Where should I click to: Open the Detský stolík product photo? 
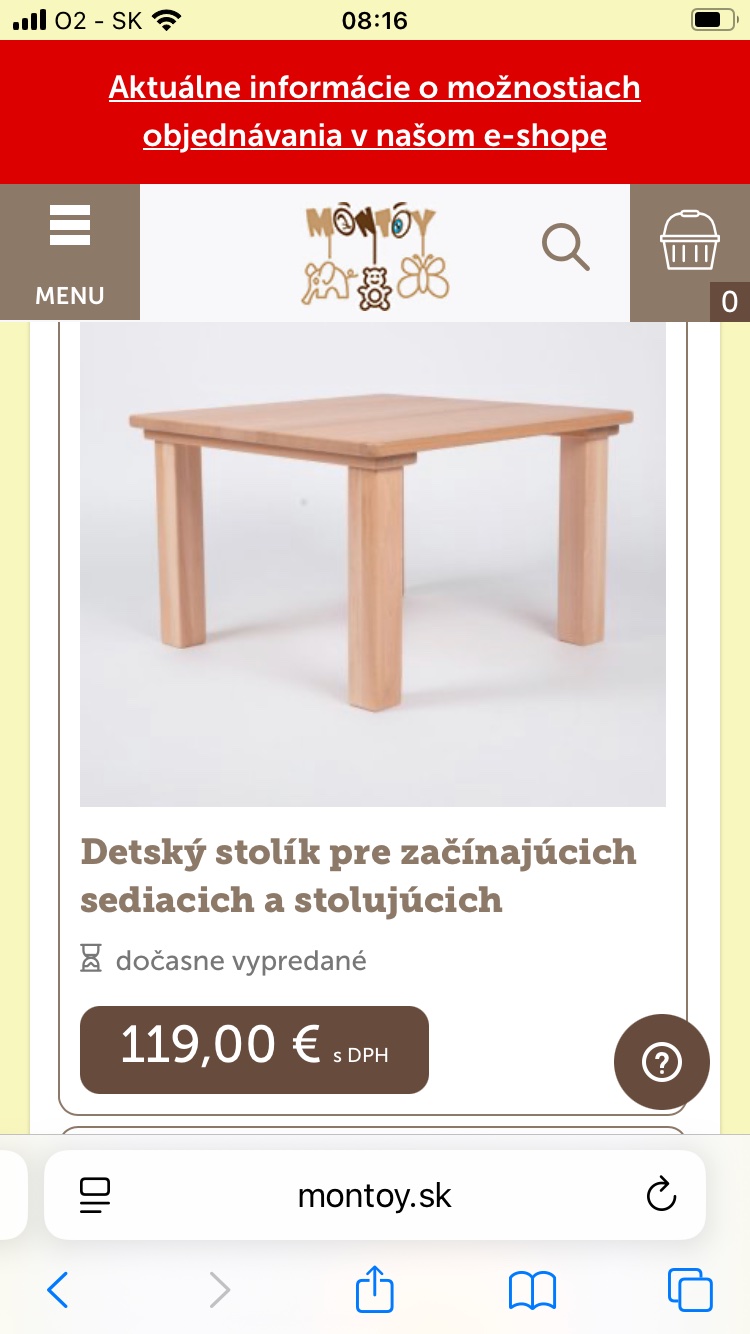pyautogui.click(x=373, y=563)
